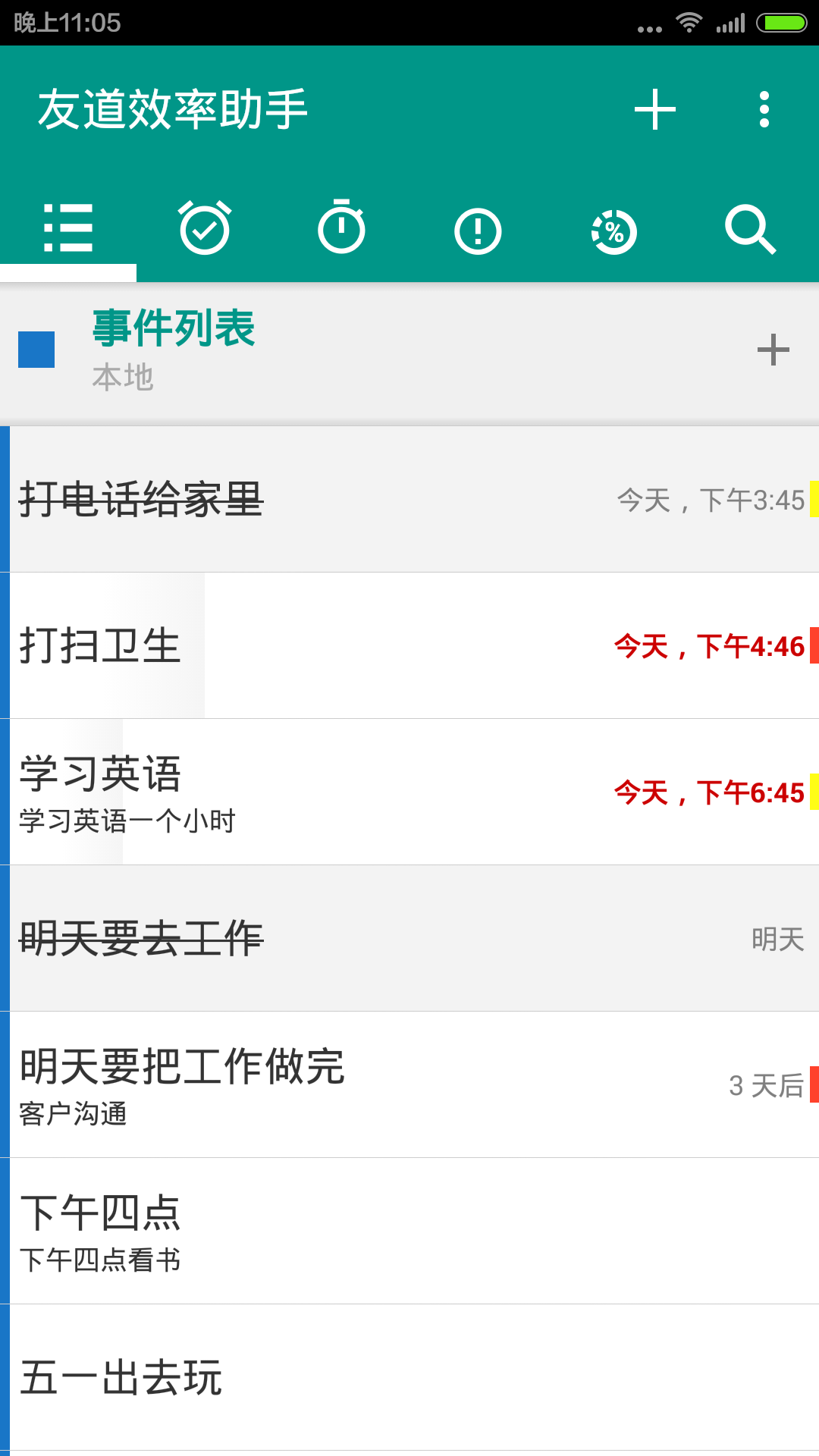Image resolution: width=819 pixels, height=1456 pixels.
Task: Switch to the percent progress tab
Action: (614, 231)
